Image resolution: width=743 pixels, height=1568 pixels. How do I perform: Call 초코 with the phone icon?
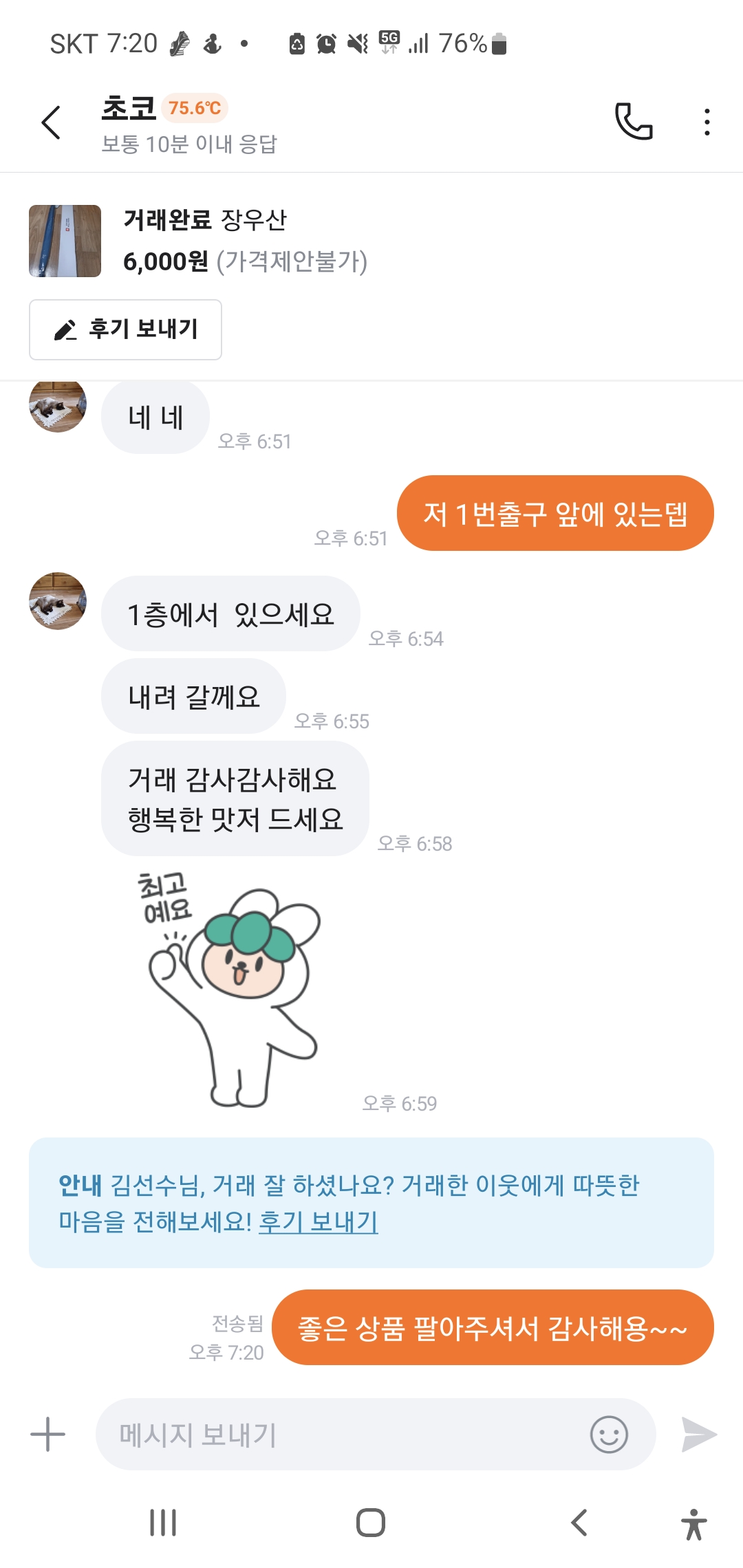pos(634,122)
